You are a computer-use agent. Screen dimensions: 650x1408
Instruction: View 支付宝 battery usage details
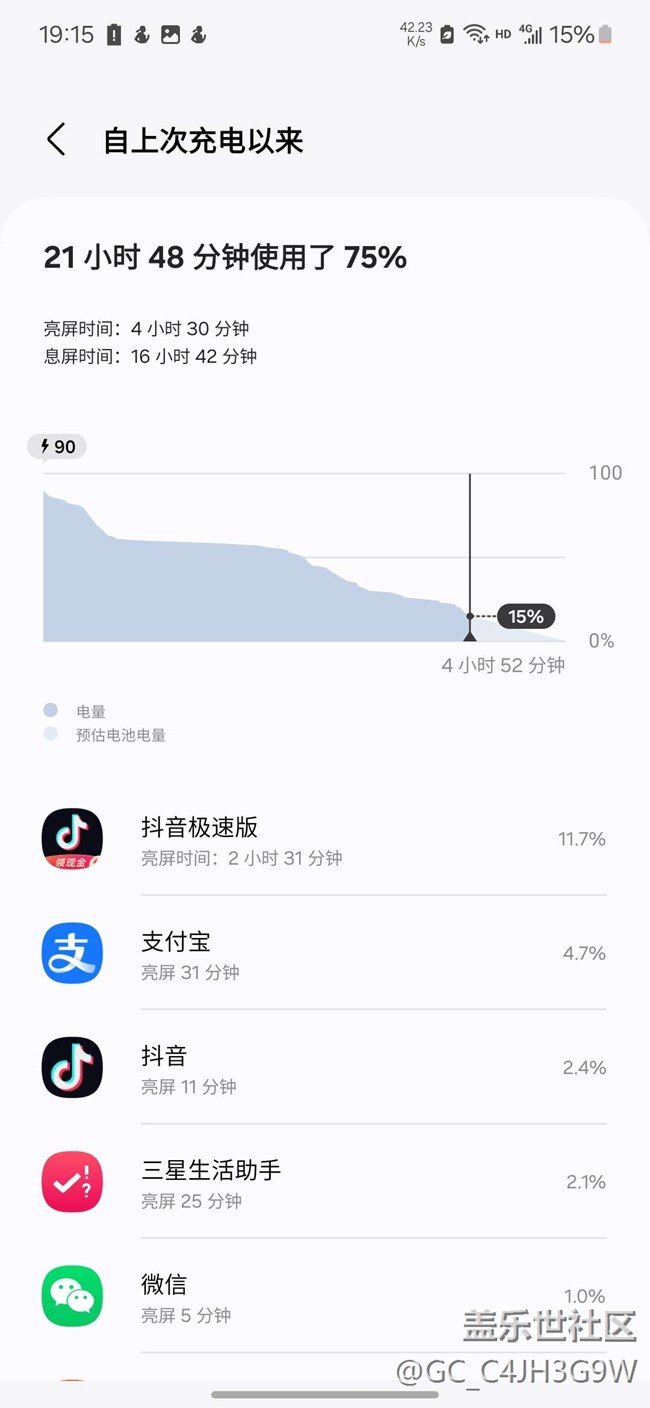pos(323,954)
